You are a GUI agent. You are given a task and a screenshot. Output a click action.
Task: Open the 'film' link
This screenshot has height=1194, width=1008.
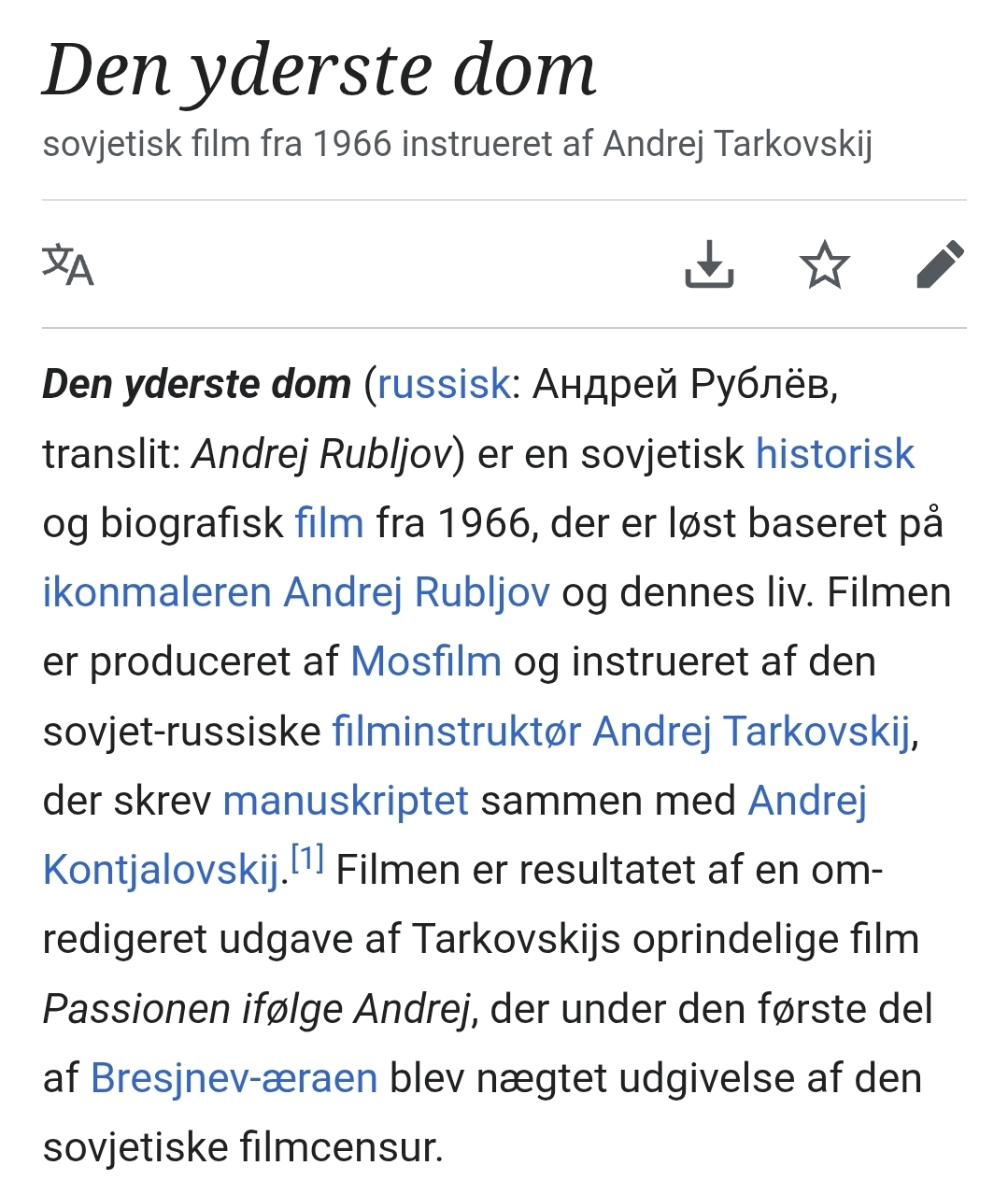(x=329, y=523)
